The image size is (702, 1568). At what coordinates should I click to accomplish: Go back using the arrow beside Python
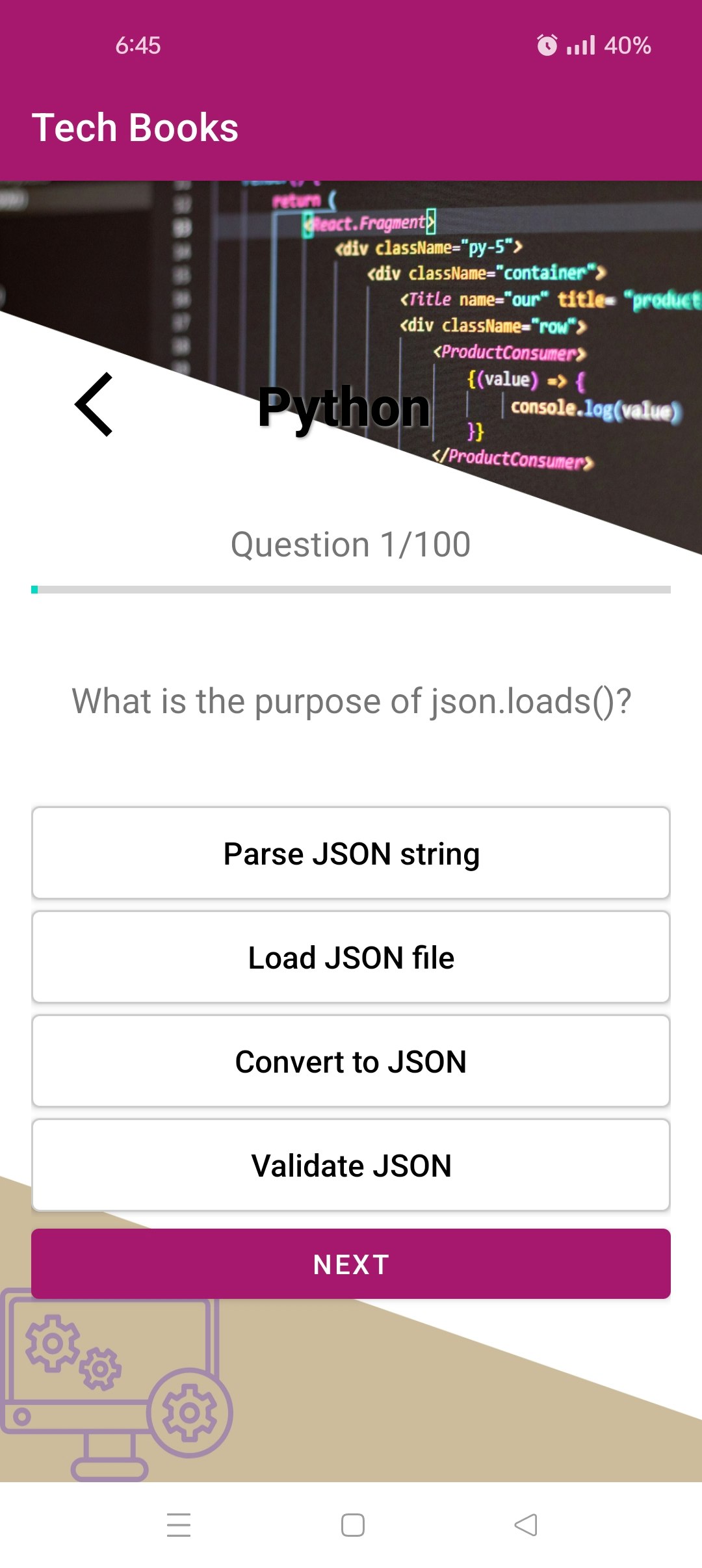point(94,404)
